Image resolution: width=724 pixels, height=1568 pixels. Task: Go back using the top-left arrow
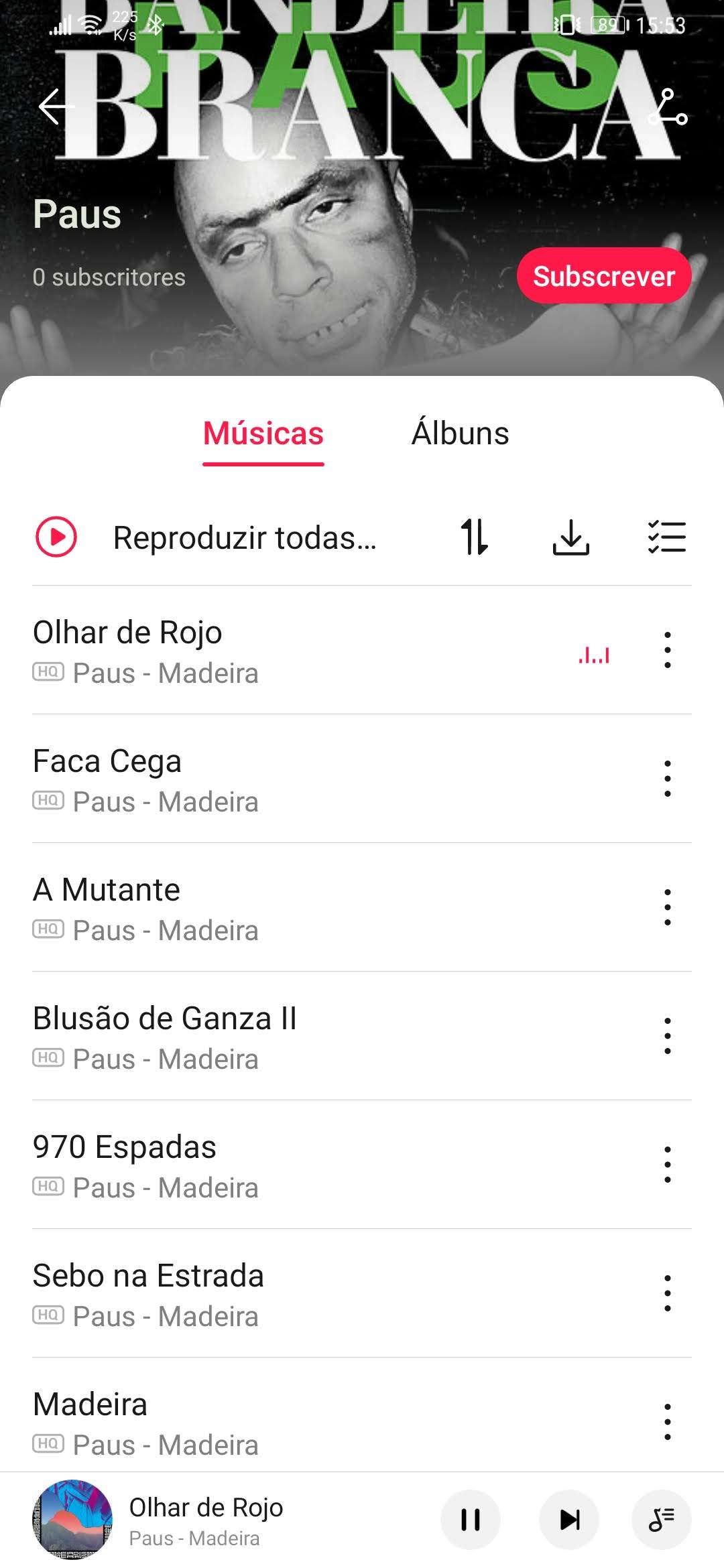point(56,107)
